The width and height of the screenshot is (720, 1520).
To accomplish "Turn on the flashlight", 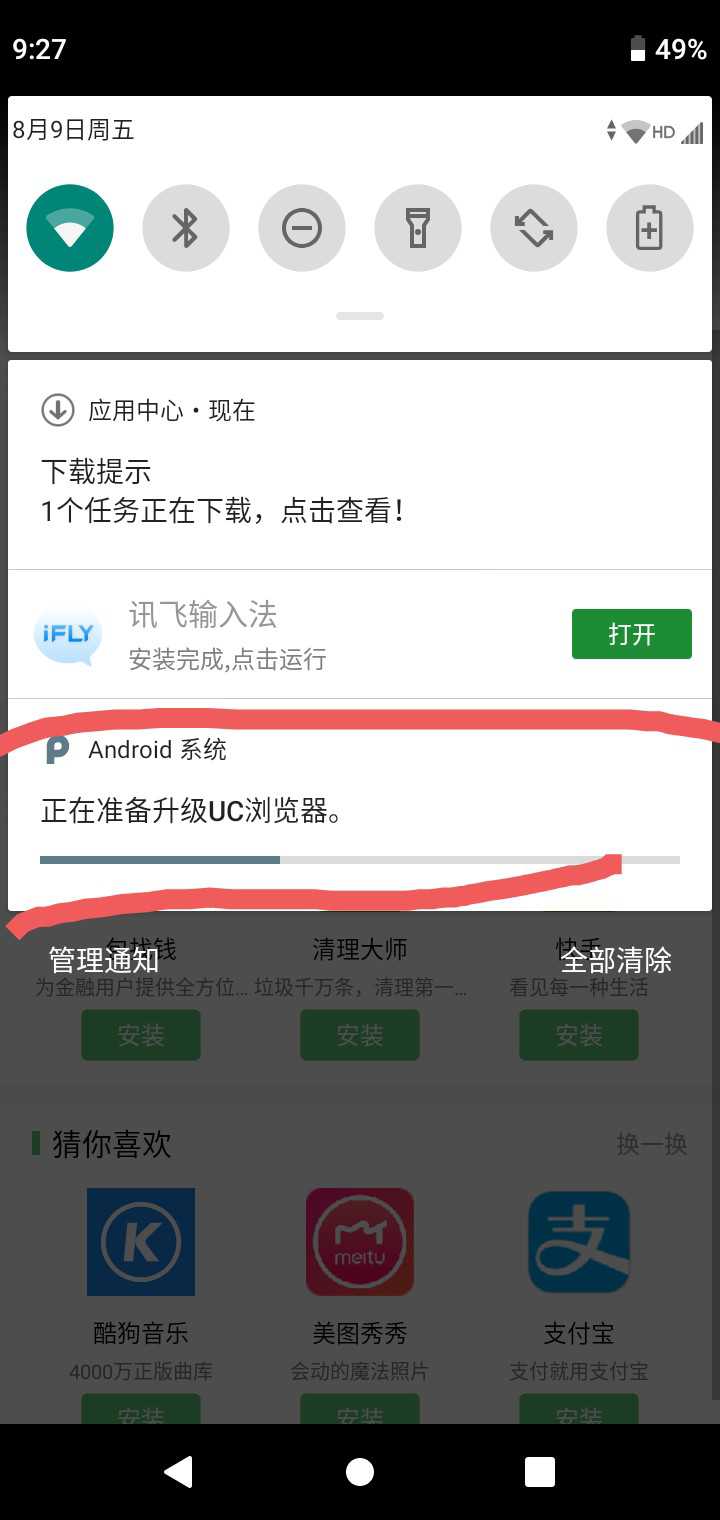I will coord(418,228).
